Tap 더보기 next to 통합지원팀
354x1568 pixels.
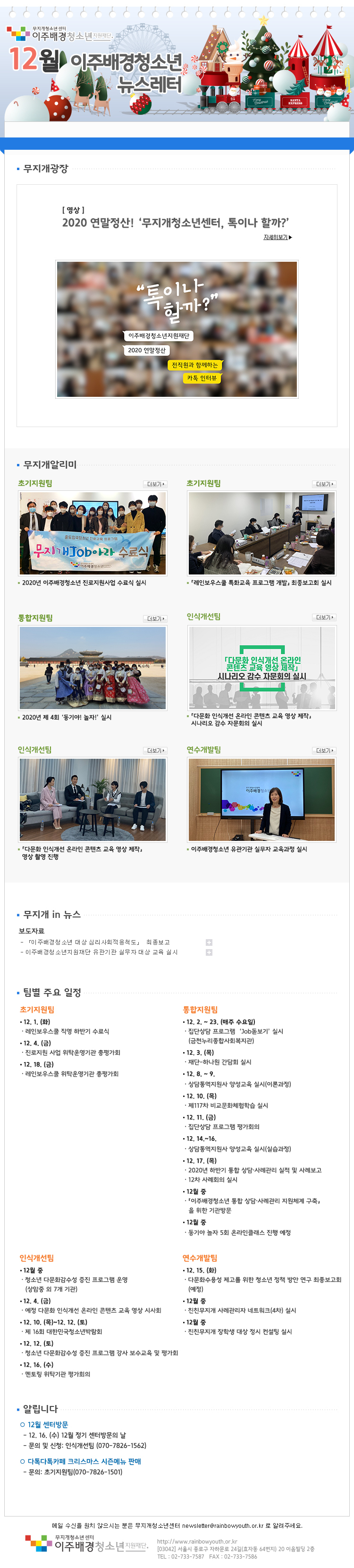pos(156,618)
